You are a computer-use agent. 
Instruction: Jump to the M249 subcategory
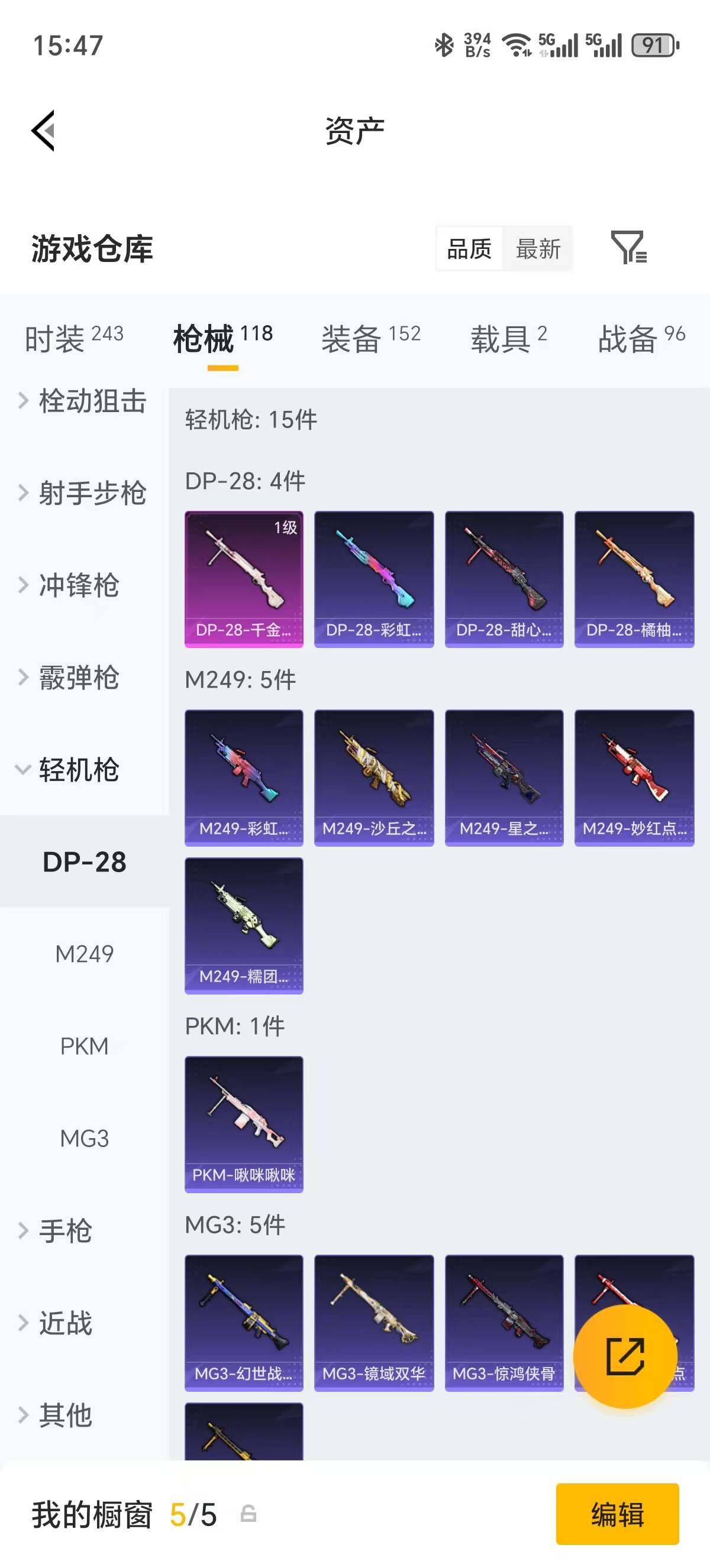pyautogui.click(x=84, y=954)
